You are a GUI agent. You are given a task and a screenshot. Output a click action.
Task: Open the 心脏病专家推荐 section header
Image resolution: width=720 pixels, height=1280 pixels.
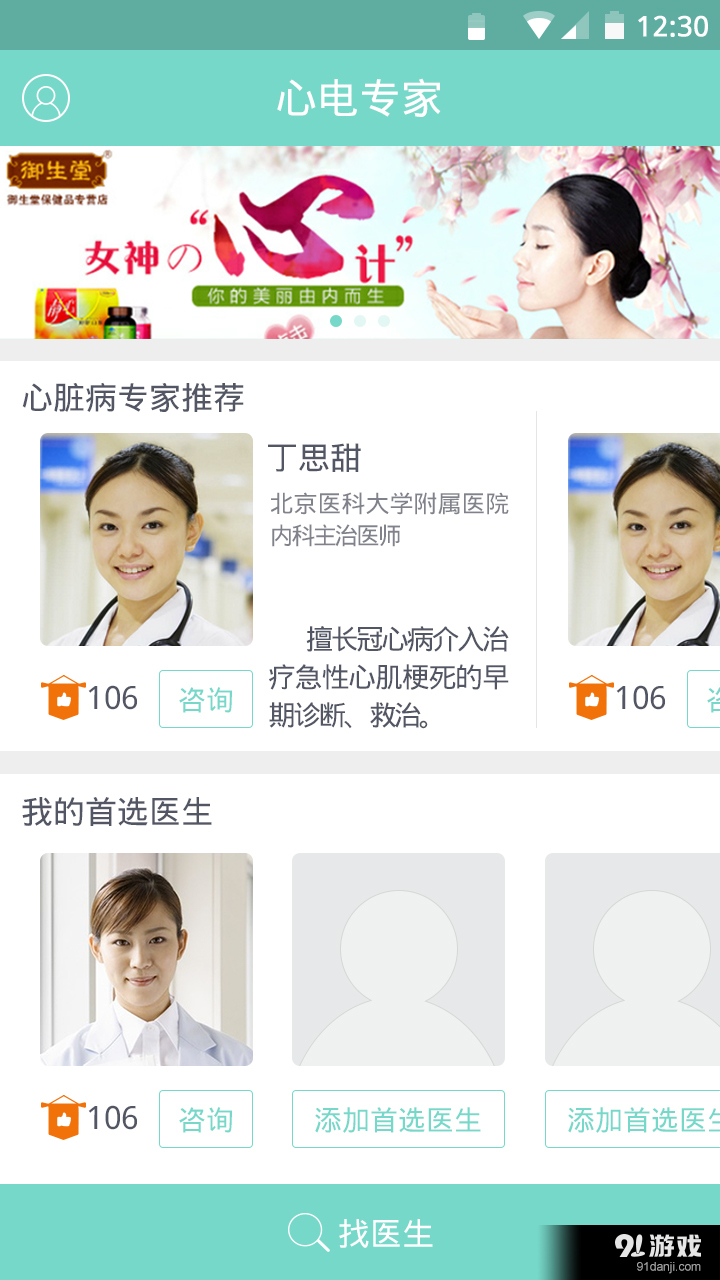(133, 398)
